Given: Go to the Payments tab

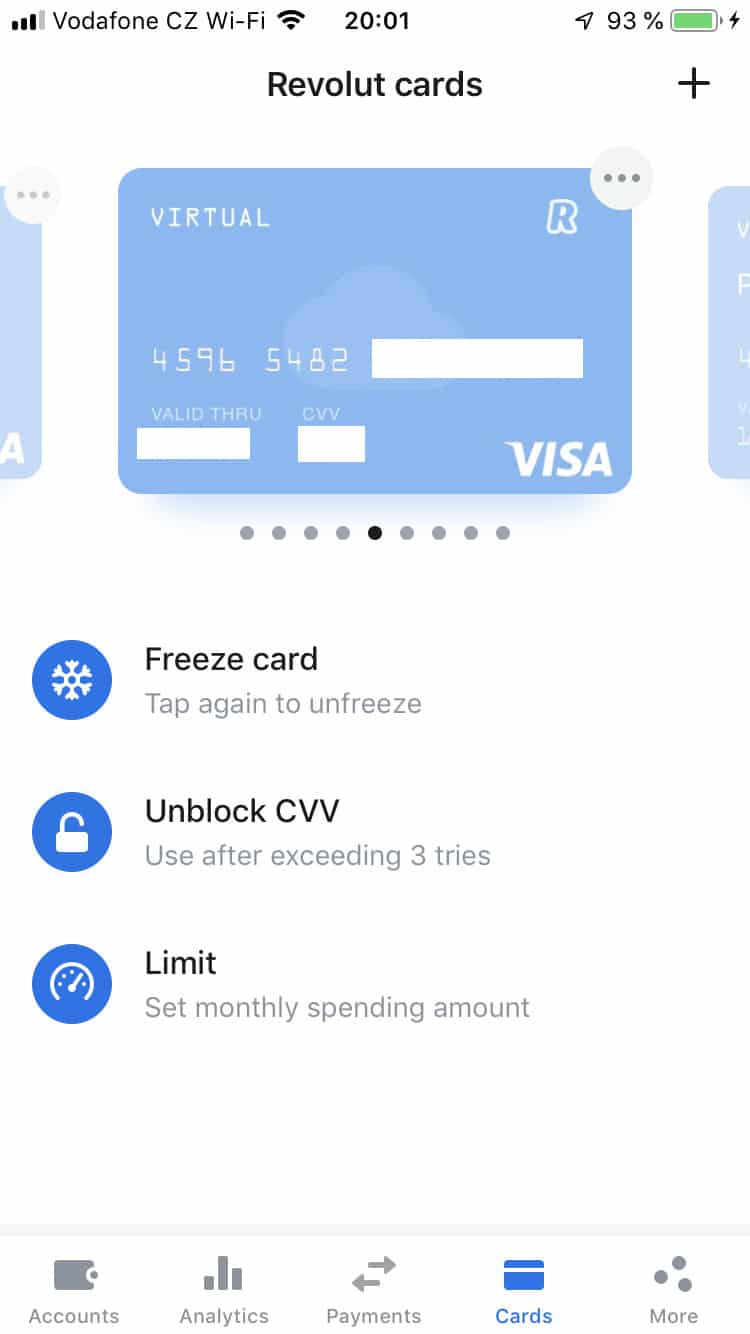Looking at the screenshot, I should [374, 1290].
